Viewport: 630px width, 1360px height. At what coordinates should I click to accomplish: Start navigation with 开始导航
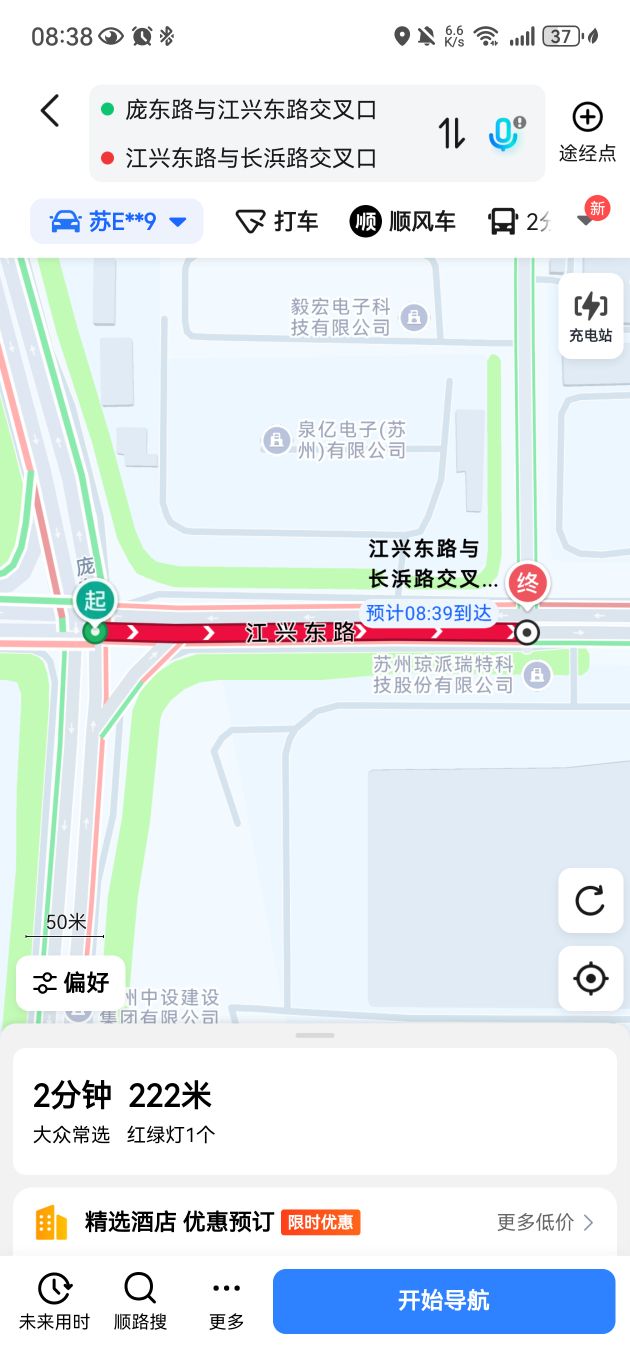[443, 1301]
